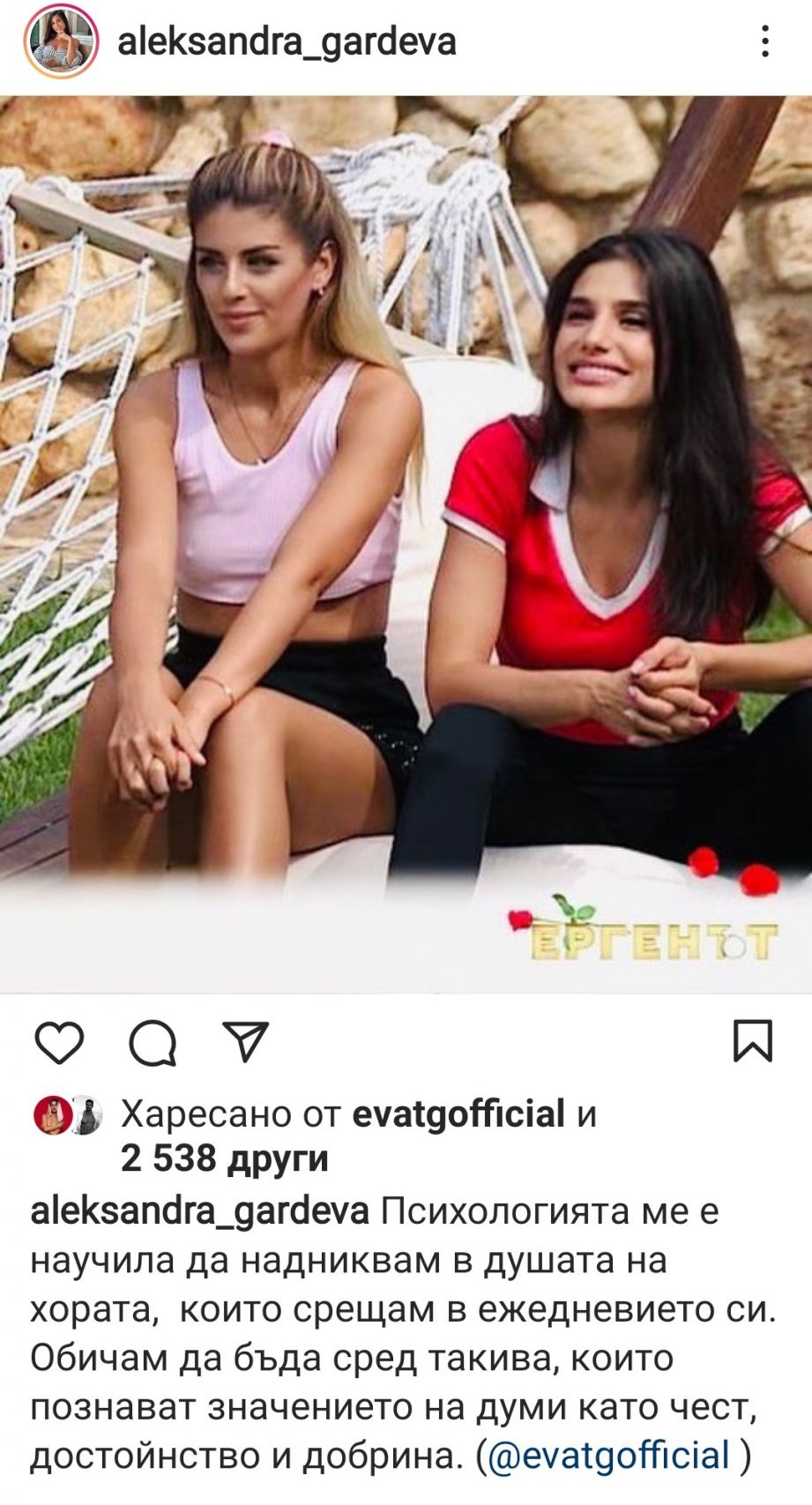Share the post via the paper plane
Image resolution: width=812 pixels, height=1505 pixels.
(244, 1042)
